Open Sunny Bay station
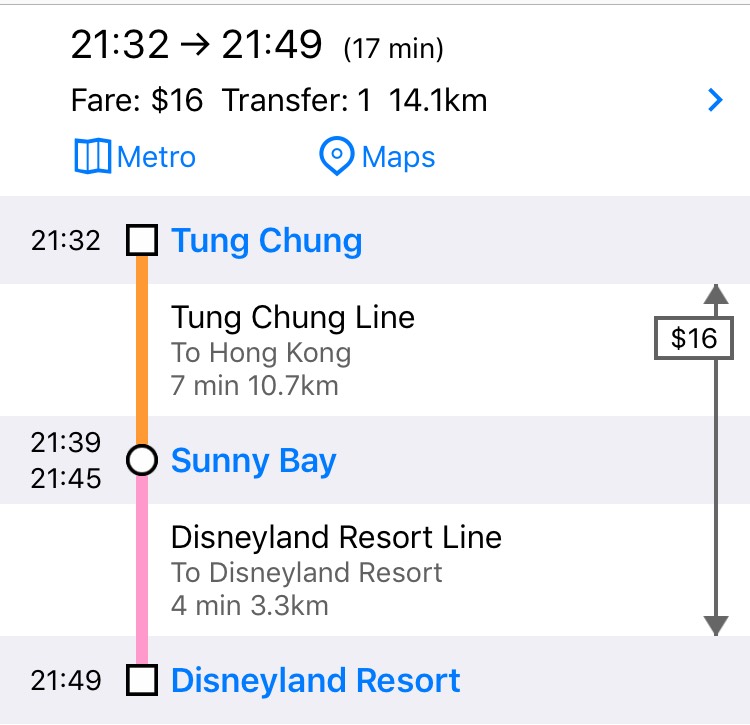The image size is (750, 725). click(253, 461)
